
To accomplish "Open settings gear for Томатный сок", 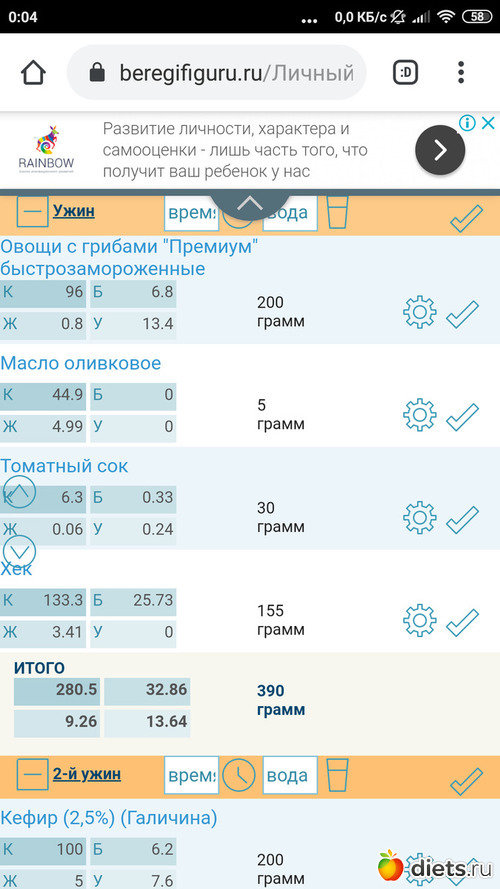I will pos(420,518).
